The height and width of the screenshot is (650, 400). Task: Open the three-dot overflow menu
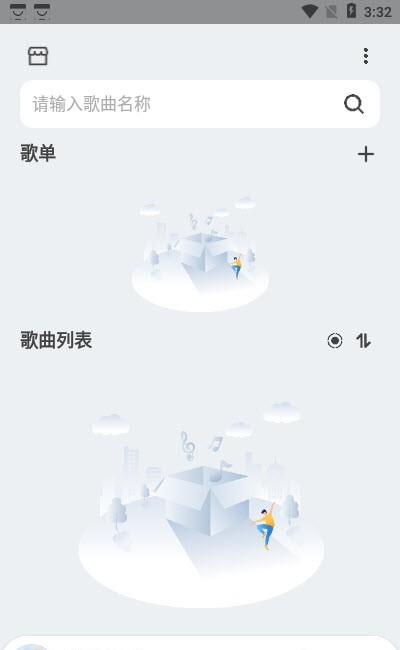(366, 56)
